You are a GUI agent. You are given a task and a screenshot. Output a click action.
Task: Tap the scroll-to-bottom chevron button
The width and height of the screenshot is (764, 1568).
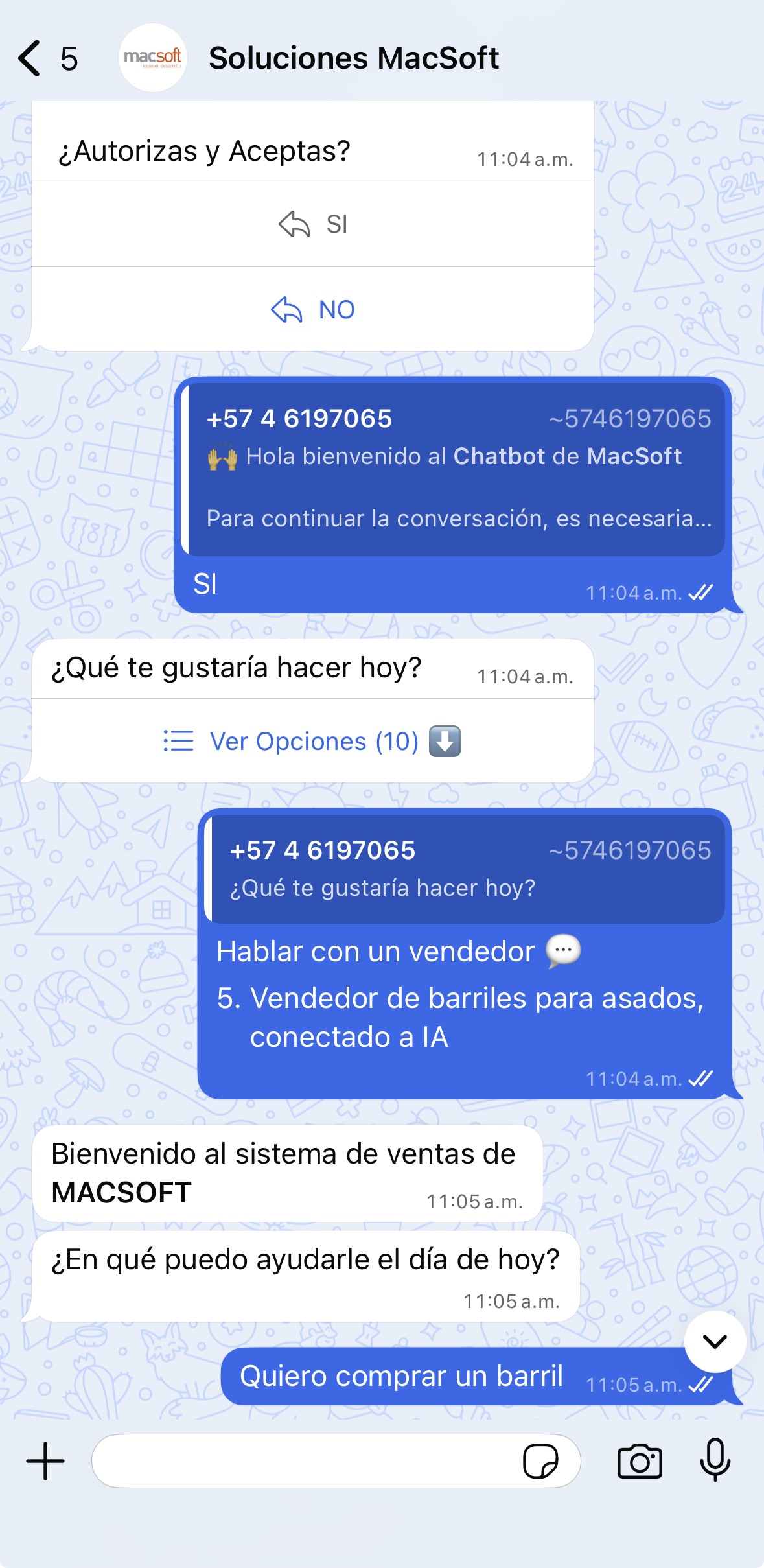pos(715,1341)
